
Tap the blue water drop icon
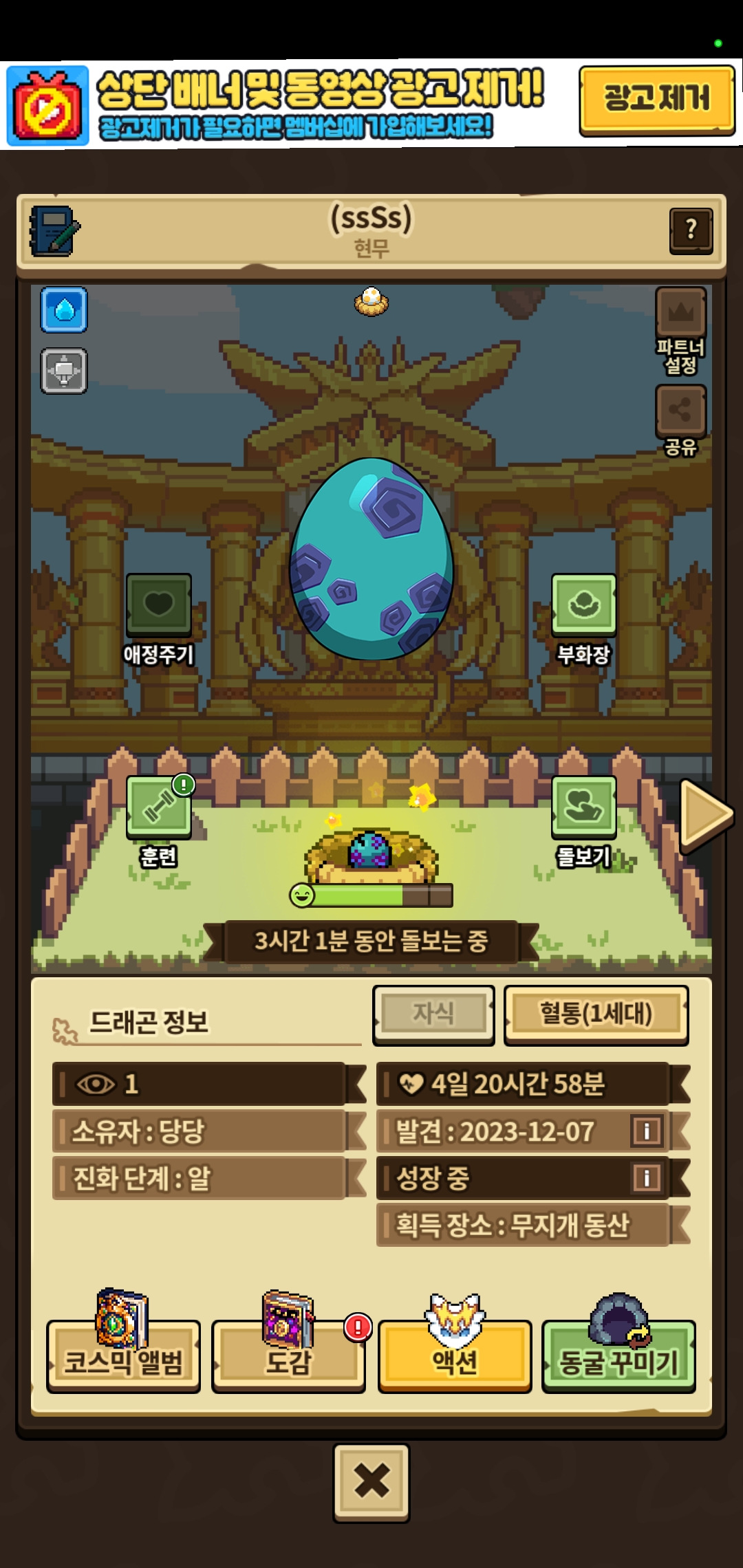(x=64, y=310)
